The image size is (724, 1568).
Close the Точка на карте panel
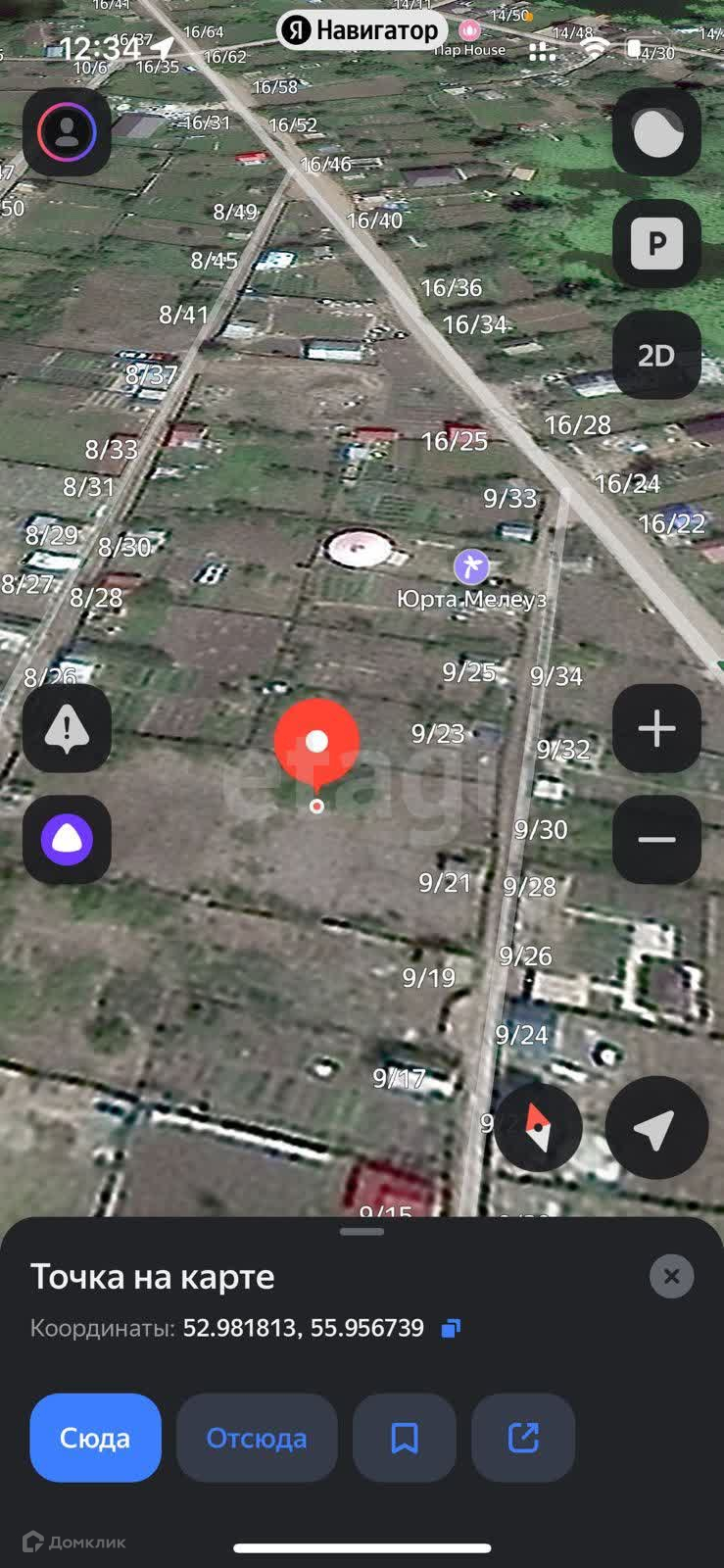pos(671,1276)
